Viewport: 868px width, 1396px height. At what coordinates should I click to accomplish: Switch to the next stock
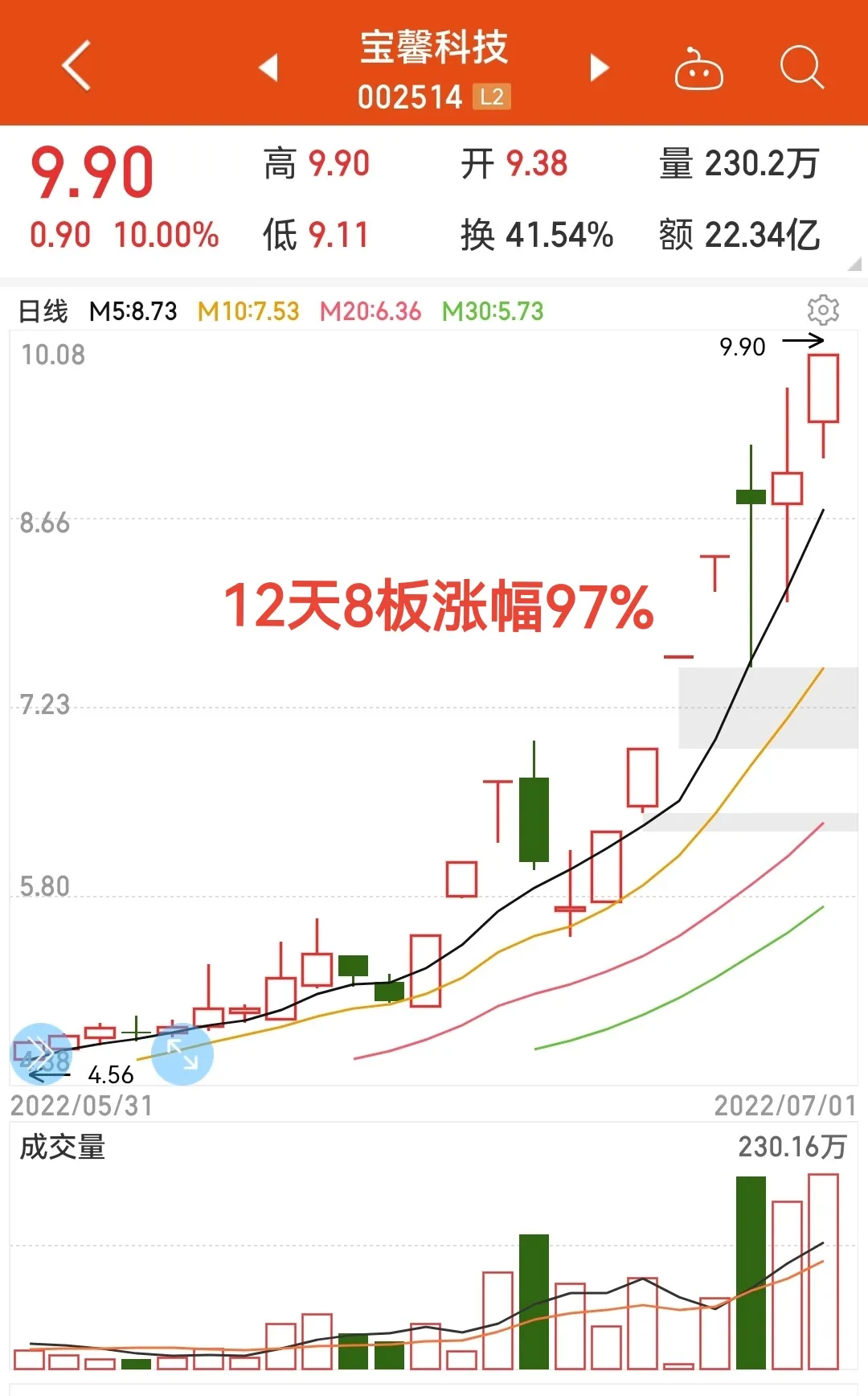coord(599,68)
